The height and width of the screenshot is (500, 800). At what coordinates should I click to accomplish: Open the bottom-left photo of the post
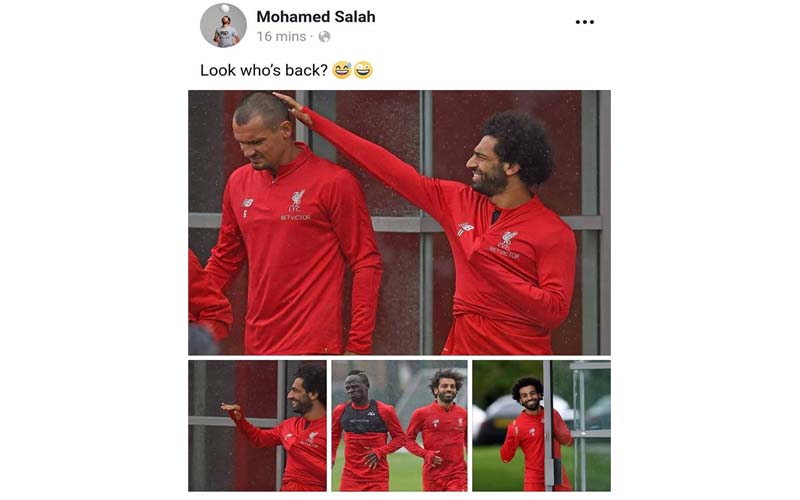[x=257, y=425]
